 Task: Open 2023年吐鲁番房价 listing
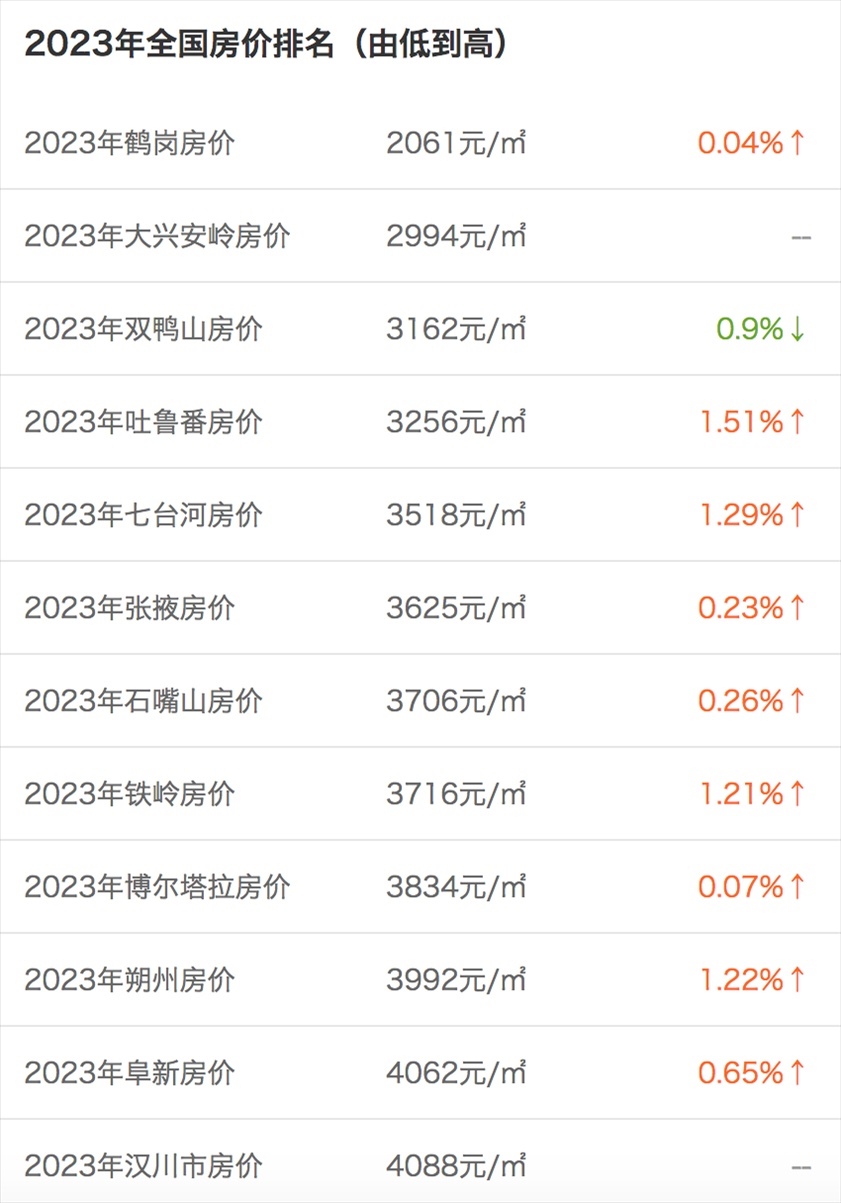coord(144,422)
